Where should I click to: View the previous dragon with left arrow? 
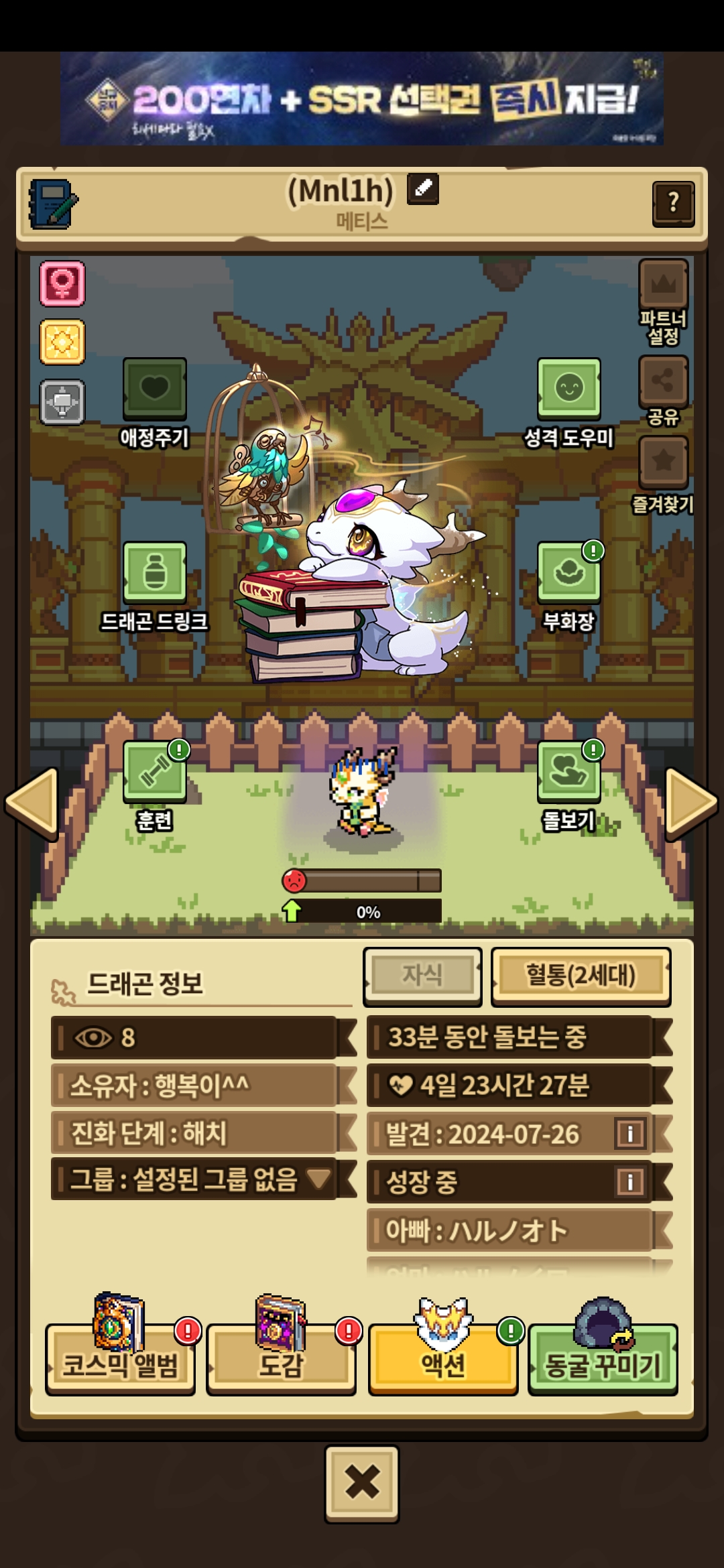click(x=32, y=803)
